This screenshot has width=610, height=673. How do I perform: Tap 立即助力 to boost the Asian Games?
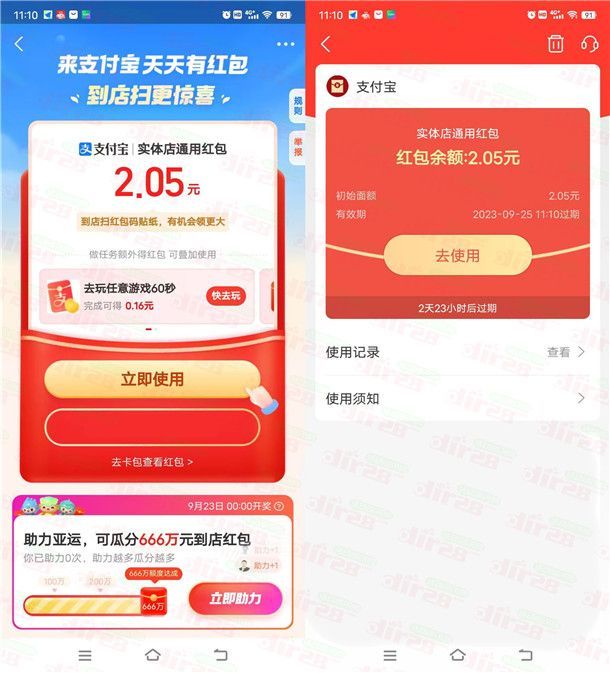(x=235, y=598)
